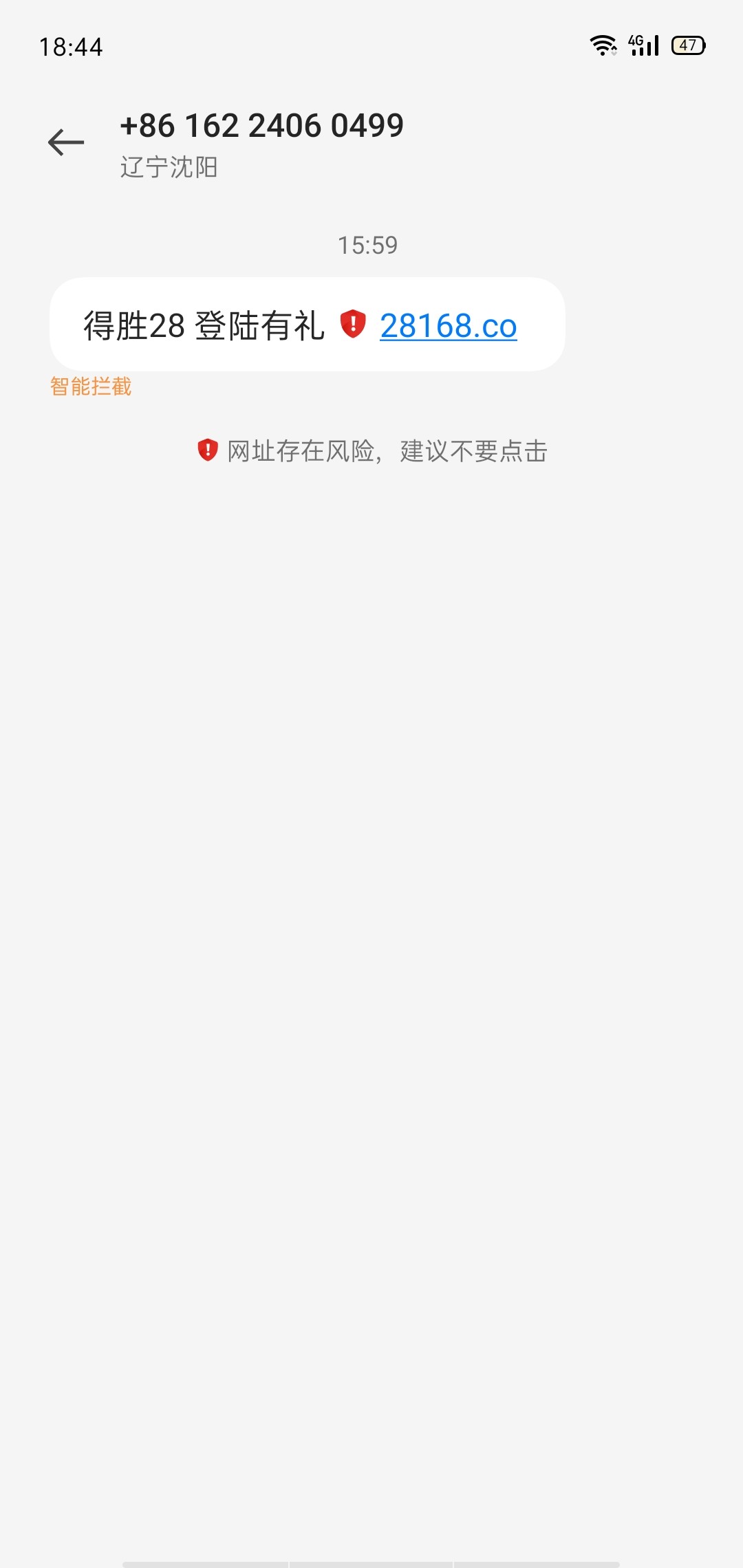
Task: Go back from the SMS conversation
Action: pyautogui.click(x=66, y=142)
